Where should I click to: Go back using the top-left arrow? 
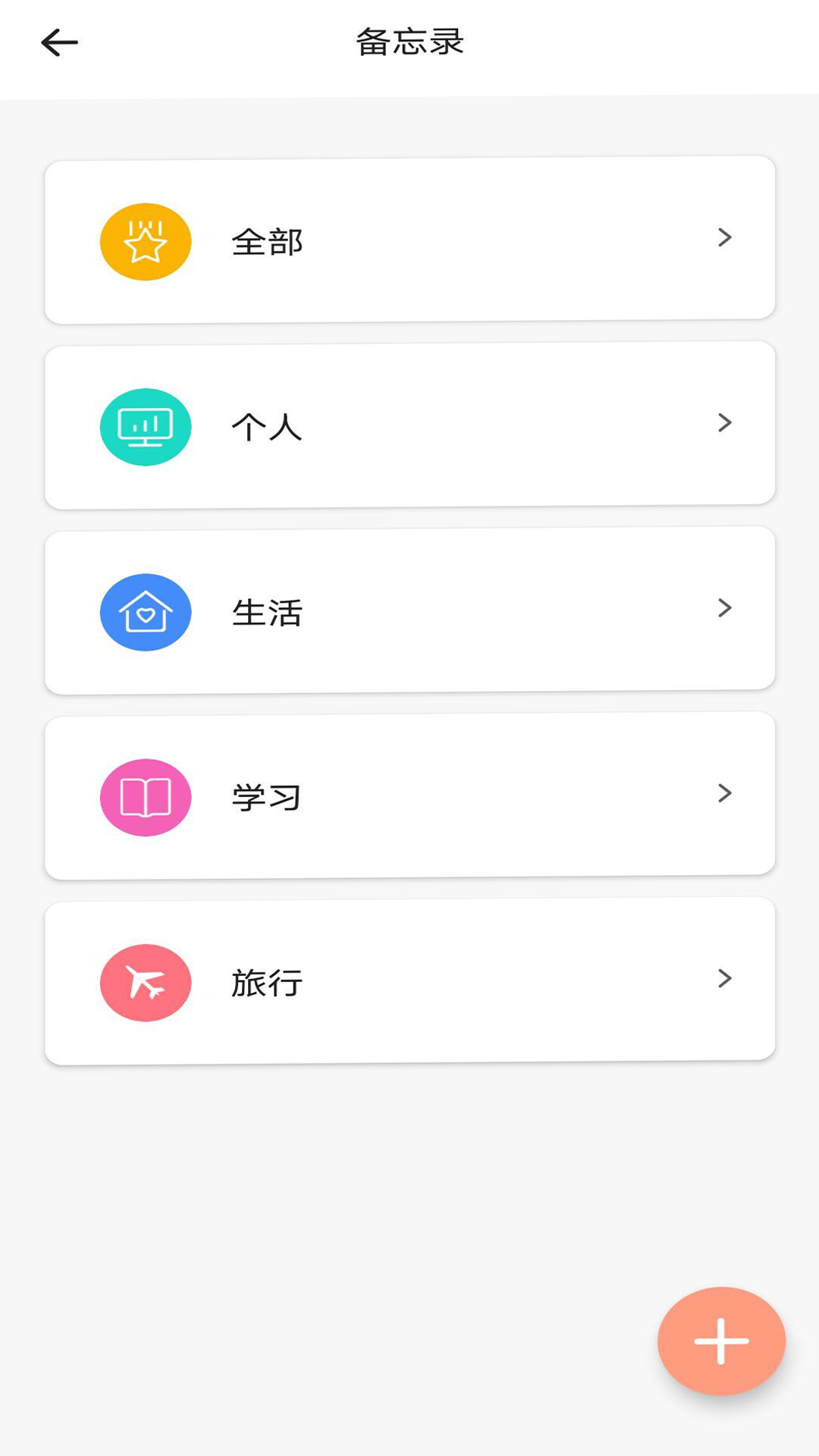click(x=59, y=42)
